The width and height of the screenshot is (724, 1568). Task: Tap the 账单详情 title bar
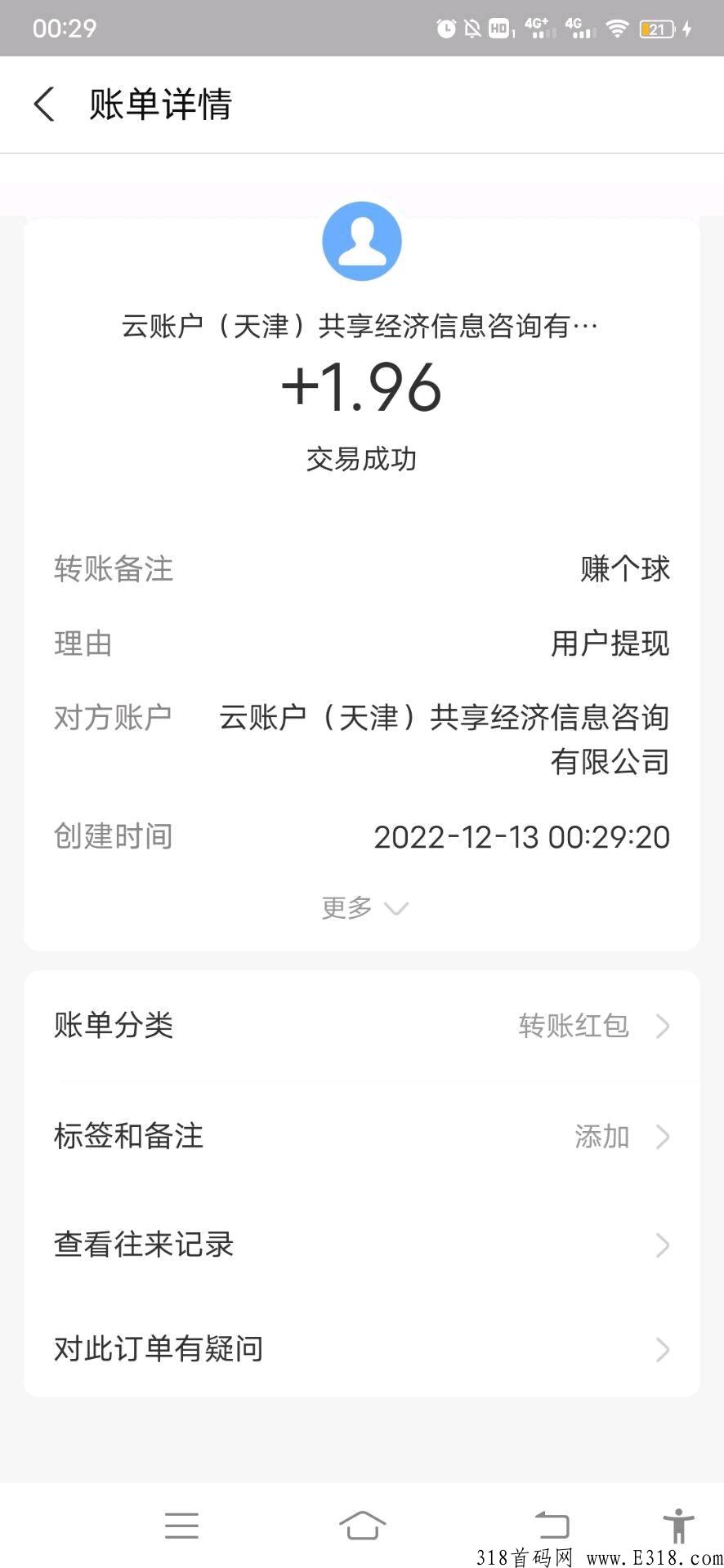[161, 105]
